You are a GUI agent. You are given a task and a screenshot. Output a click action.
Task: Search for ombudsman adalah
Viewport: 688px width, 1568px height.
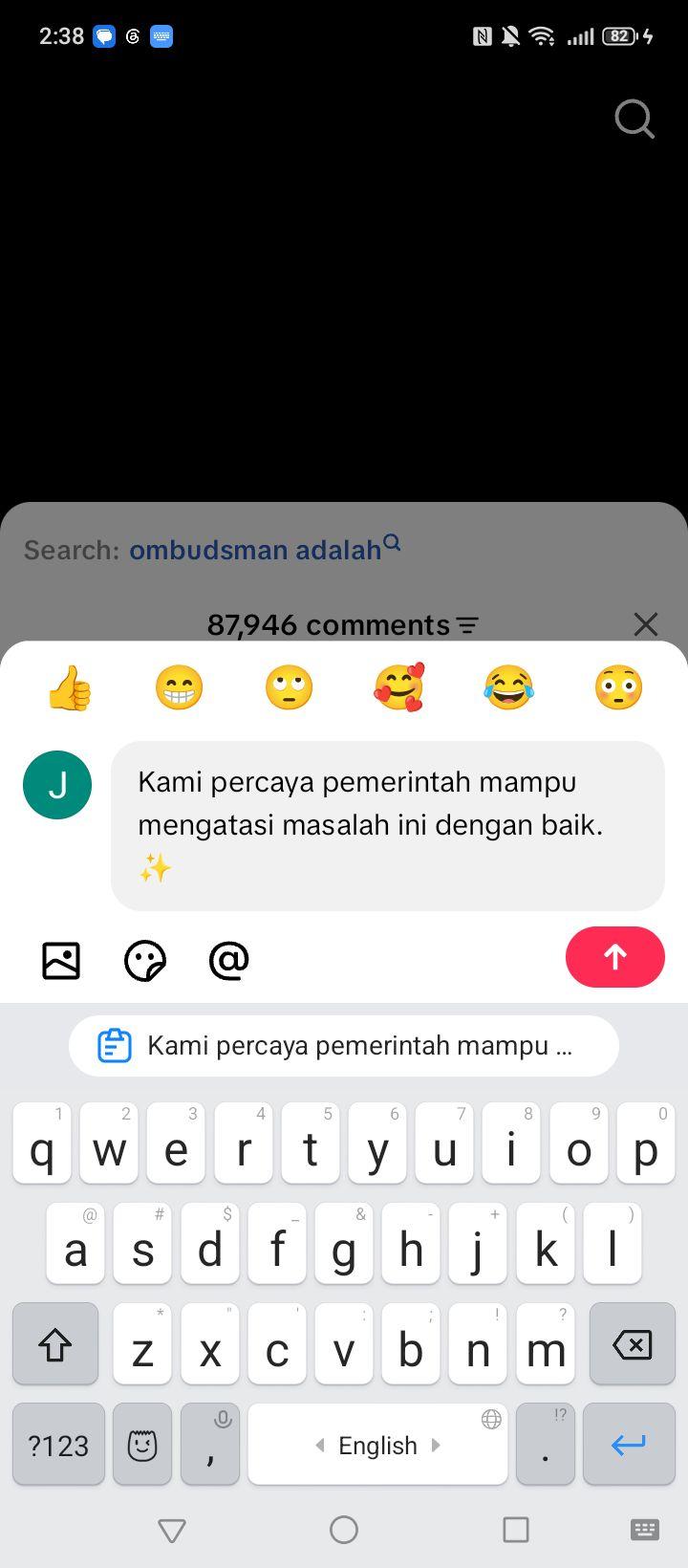point(255,550)
